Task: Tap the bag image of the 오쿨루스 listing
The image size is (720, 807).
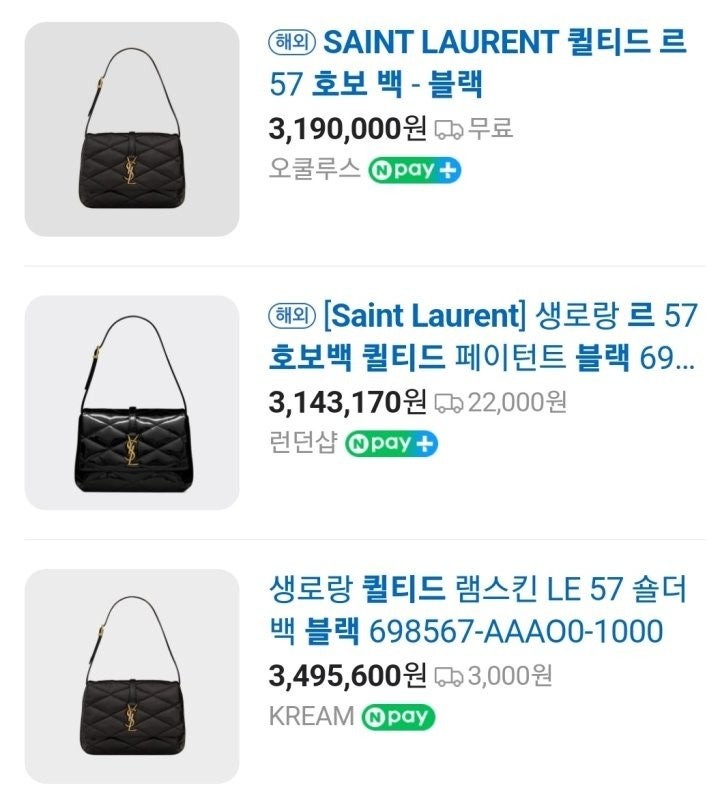Action: (x=132, y=129)
